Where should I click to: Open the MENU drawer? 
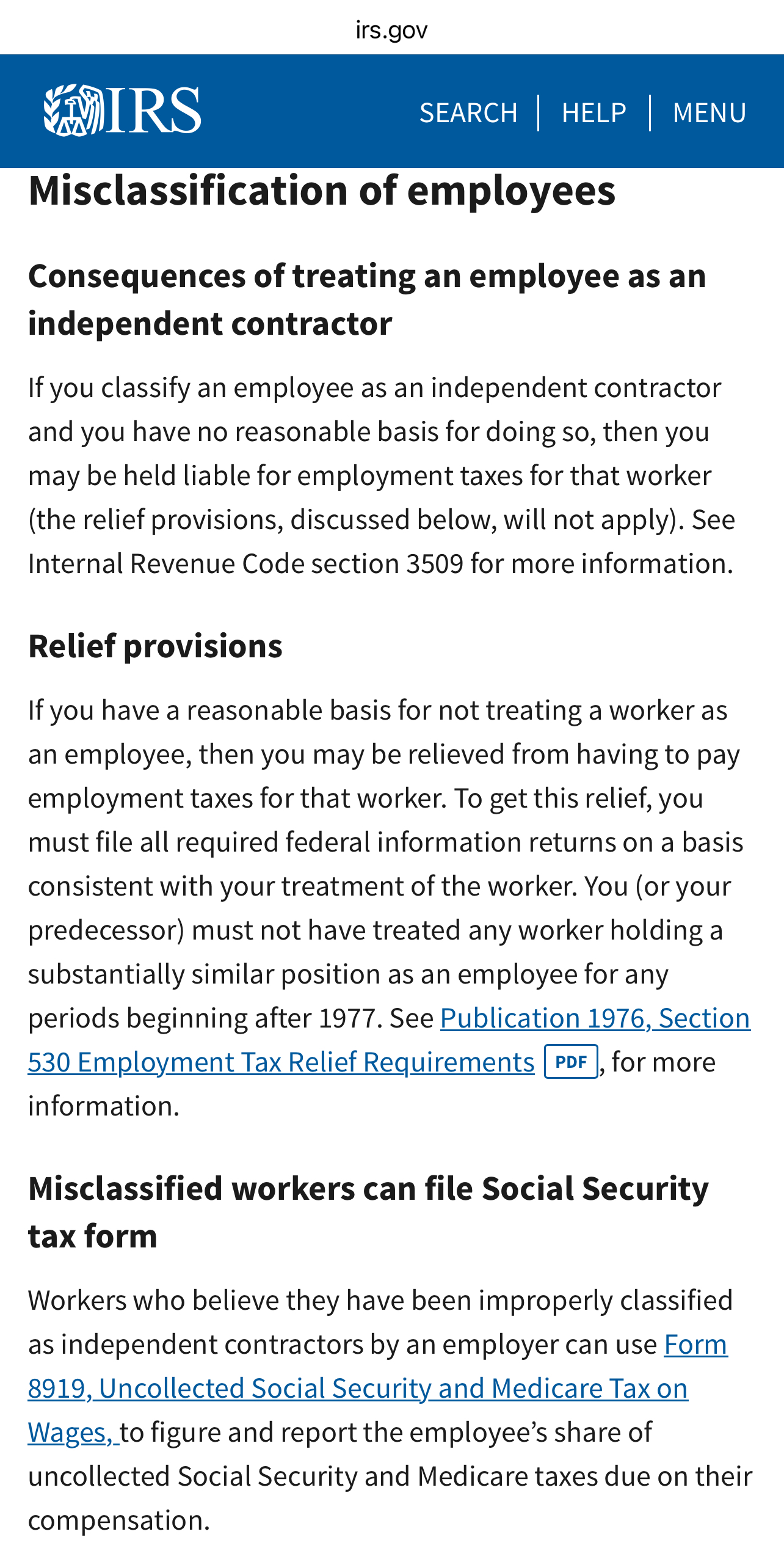(709, 113)
